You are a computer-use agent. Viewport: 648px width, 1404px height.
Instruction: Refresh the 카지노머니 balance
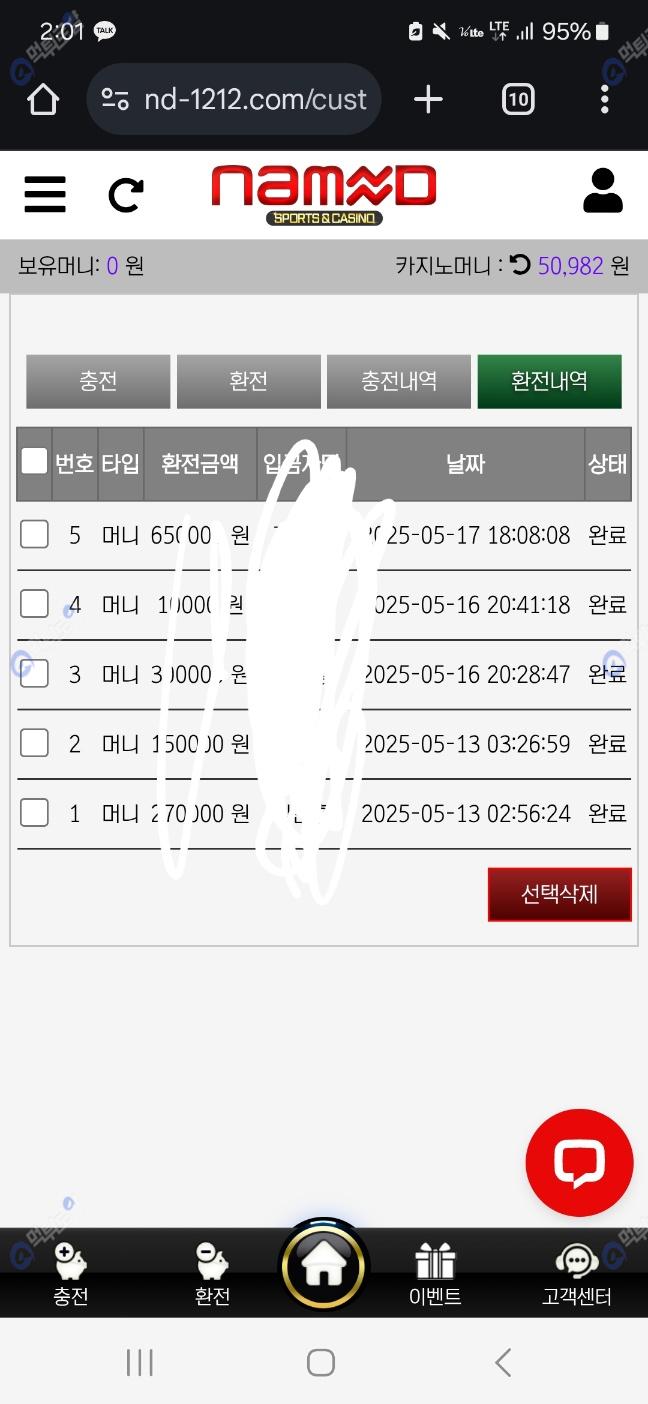(520, 265)
